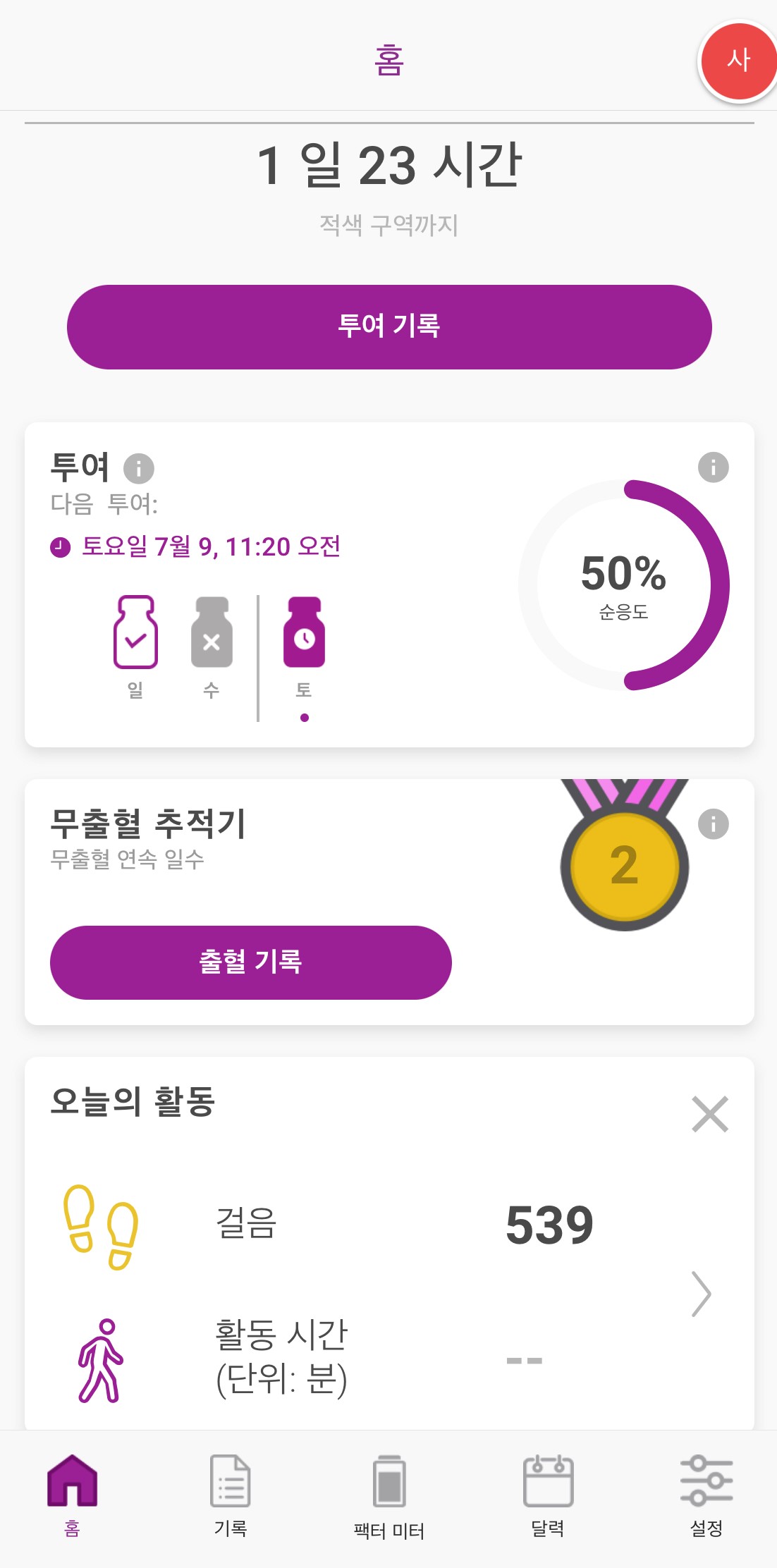This screenshot has height=1568, width=777.
Task: Select the 홈 tab title at the top
Action: click(388, 61)
